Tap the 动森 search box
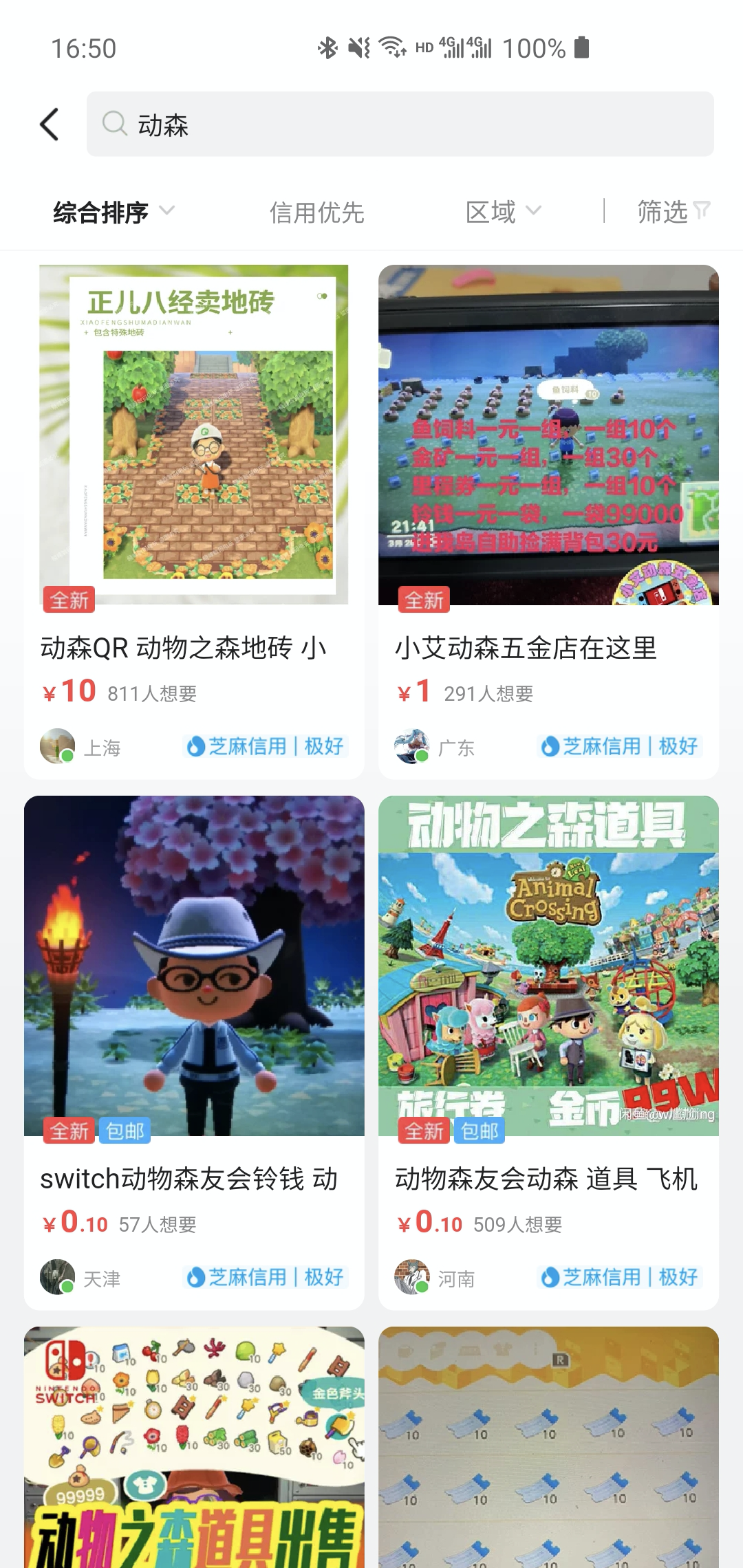The height and width of the screenshot is (1568, 743). point(400,124)
